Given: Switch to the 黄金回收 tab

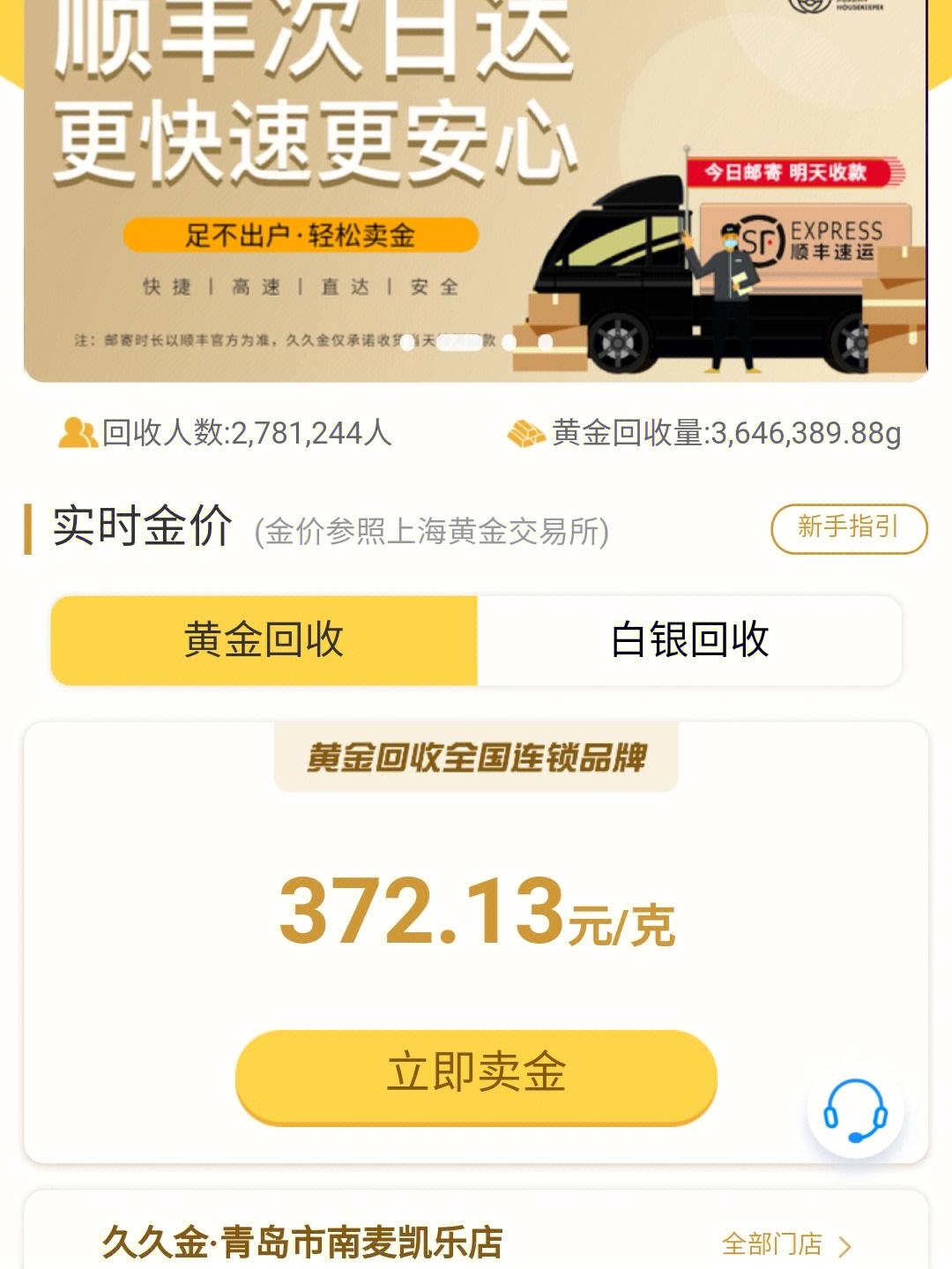Looking at the screenshot, I should pyautogui.click(x=264, y=640).
